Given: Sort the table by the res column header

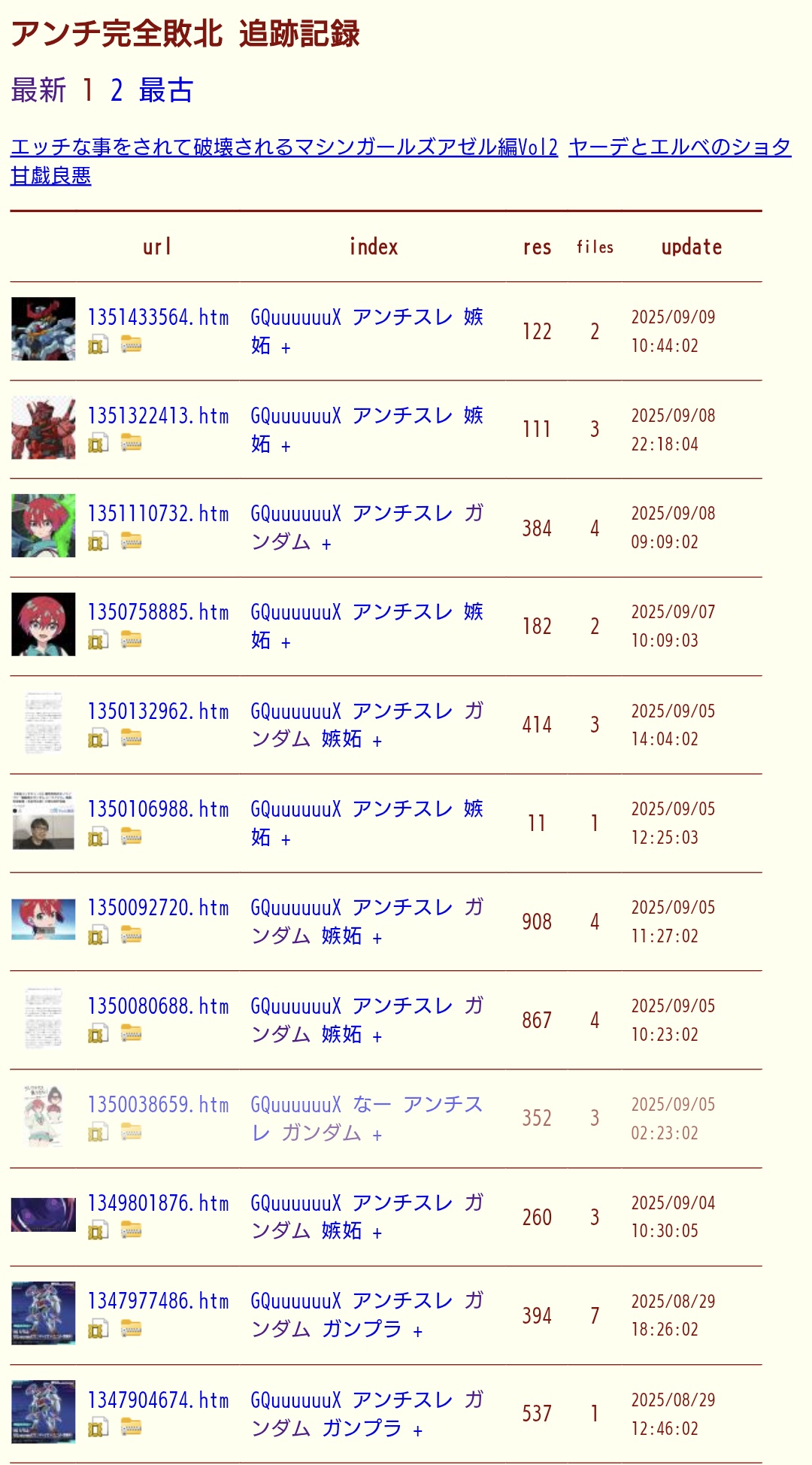Looking at the screenshot, I should 537,247.
